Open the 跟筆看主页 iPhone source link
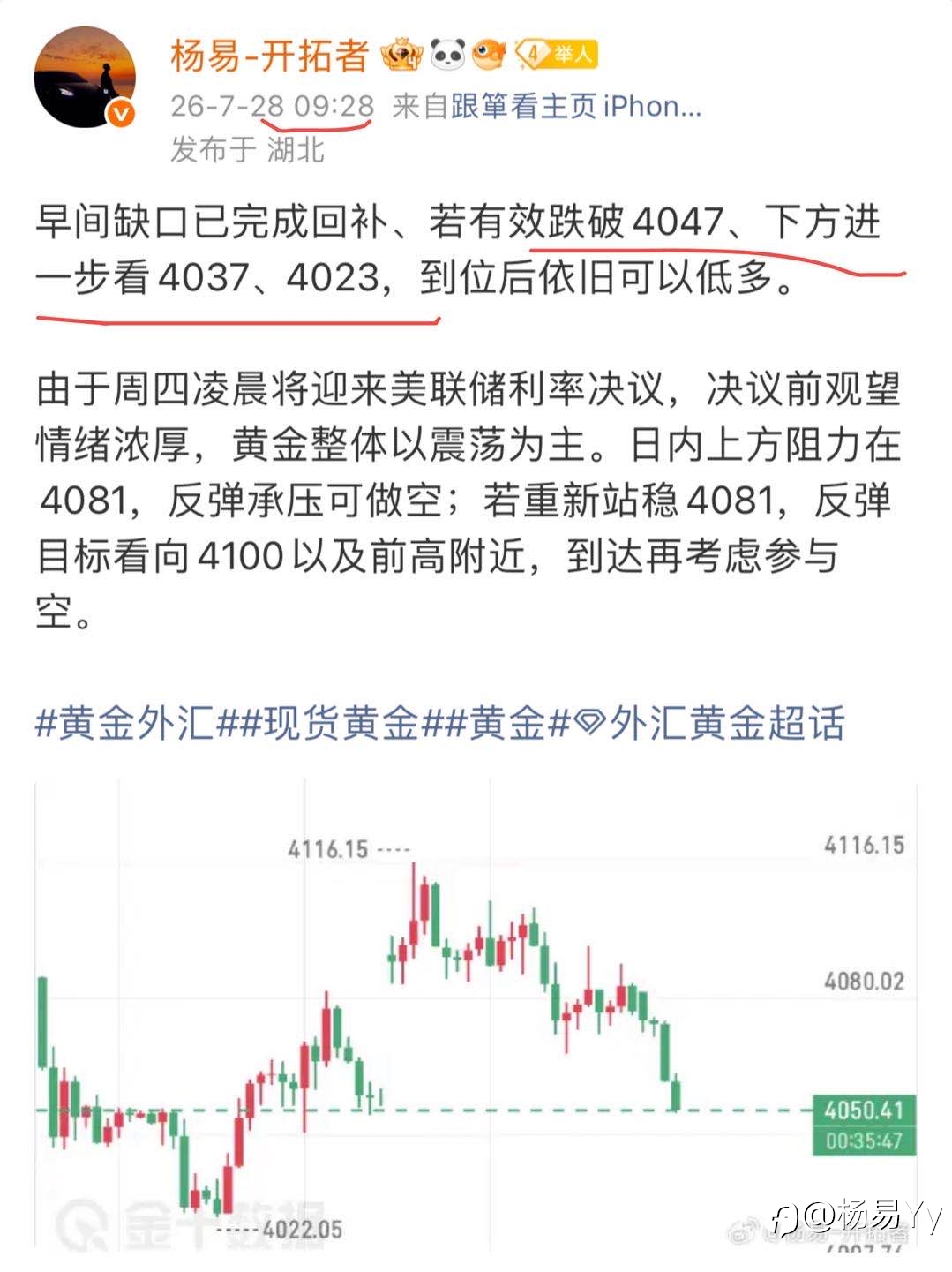The width and height of the screenshot is (952, 1272). (x=576, y=107)
